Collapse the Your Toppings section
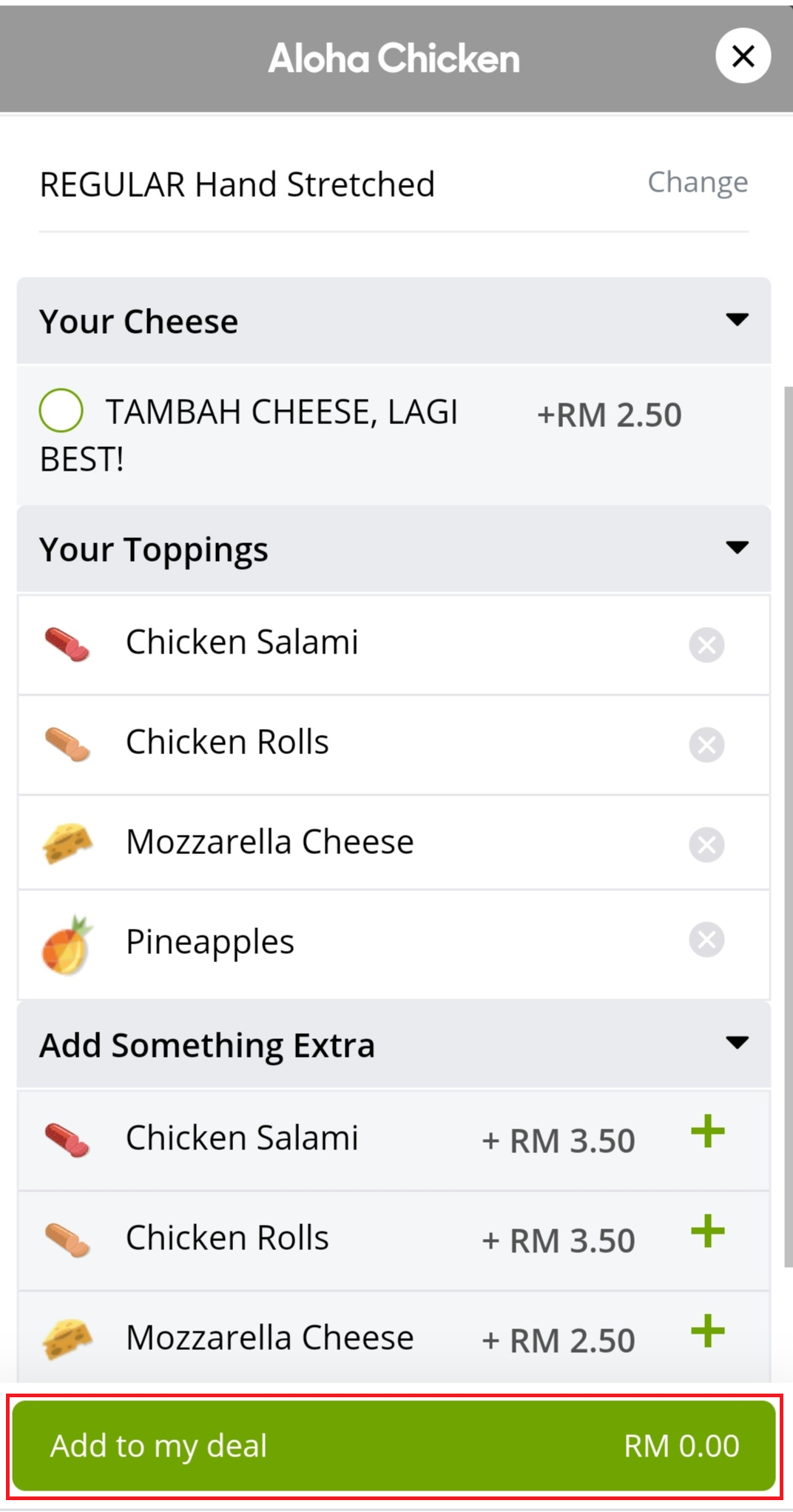The image size is (793, 1512). (737, 548)
